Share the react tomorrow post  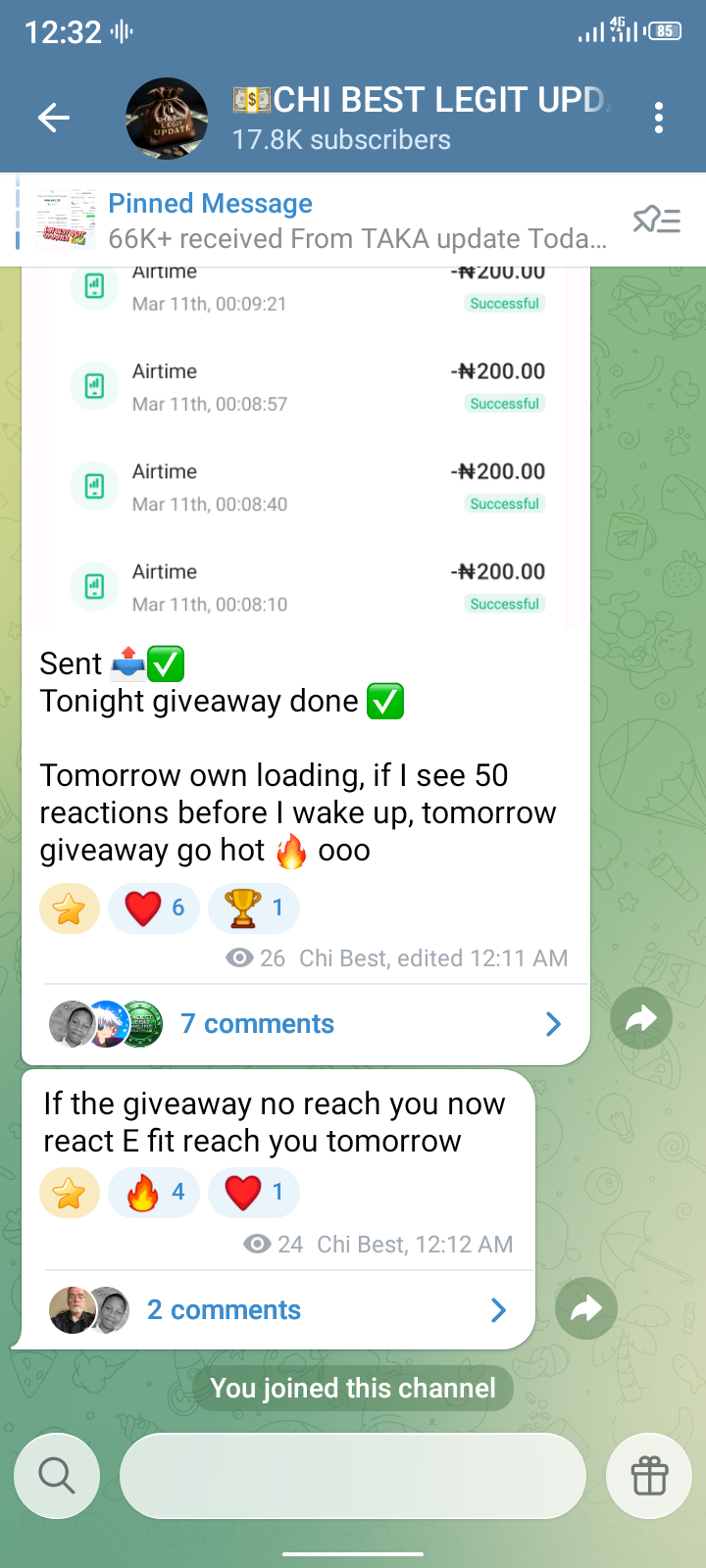[x=585, y=1308]
